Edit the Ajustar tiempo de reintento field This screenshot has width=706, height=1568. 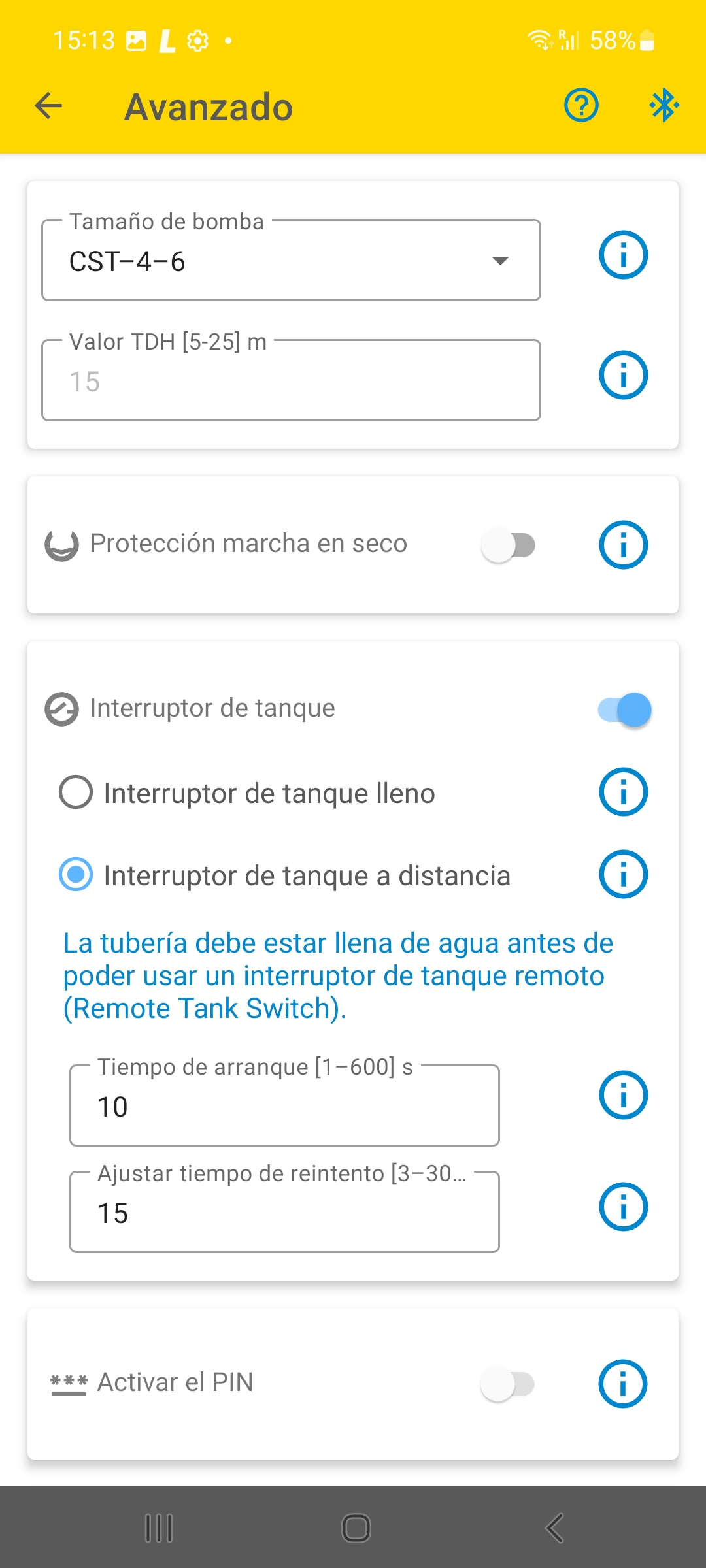(x=284, y=1213)
